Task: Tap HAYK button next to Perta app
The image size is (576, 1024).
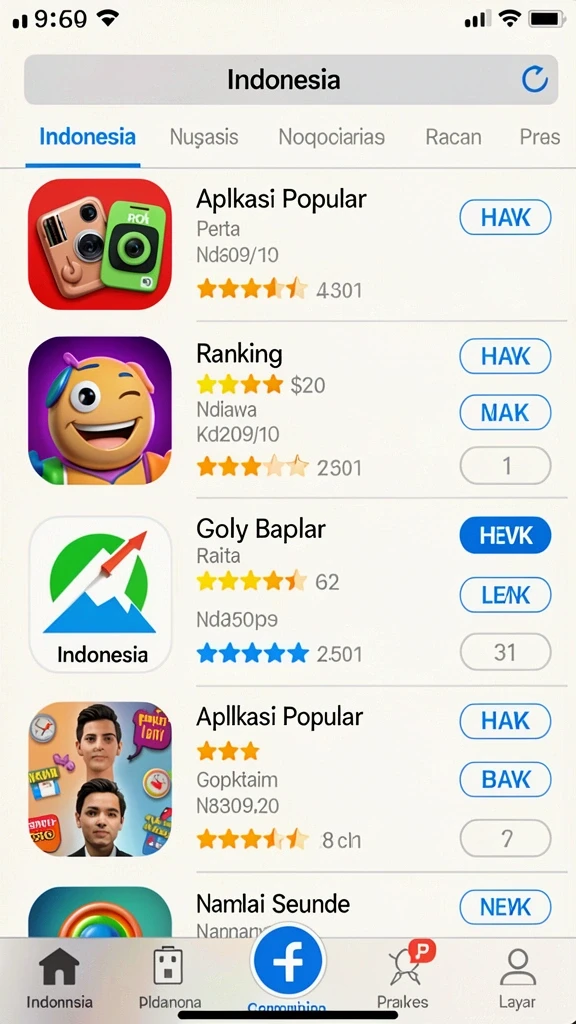Action: coord(505,217)
